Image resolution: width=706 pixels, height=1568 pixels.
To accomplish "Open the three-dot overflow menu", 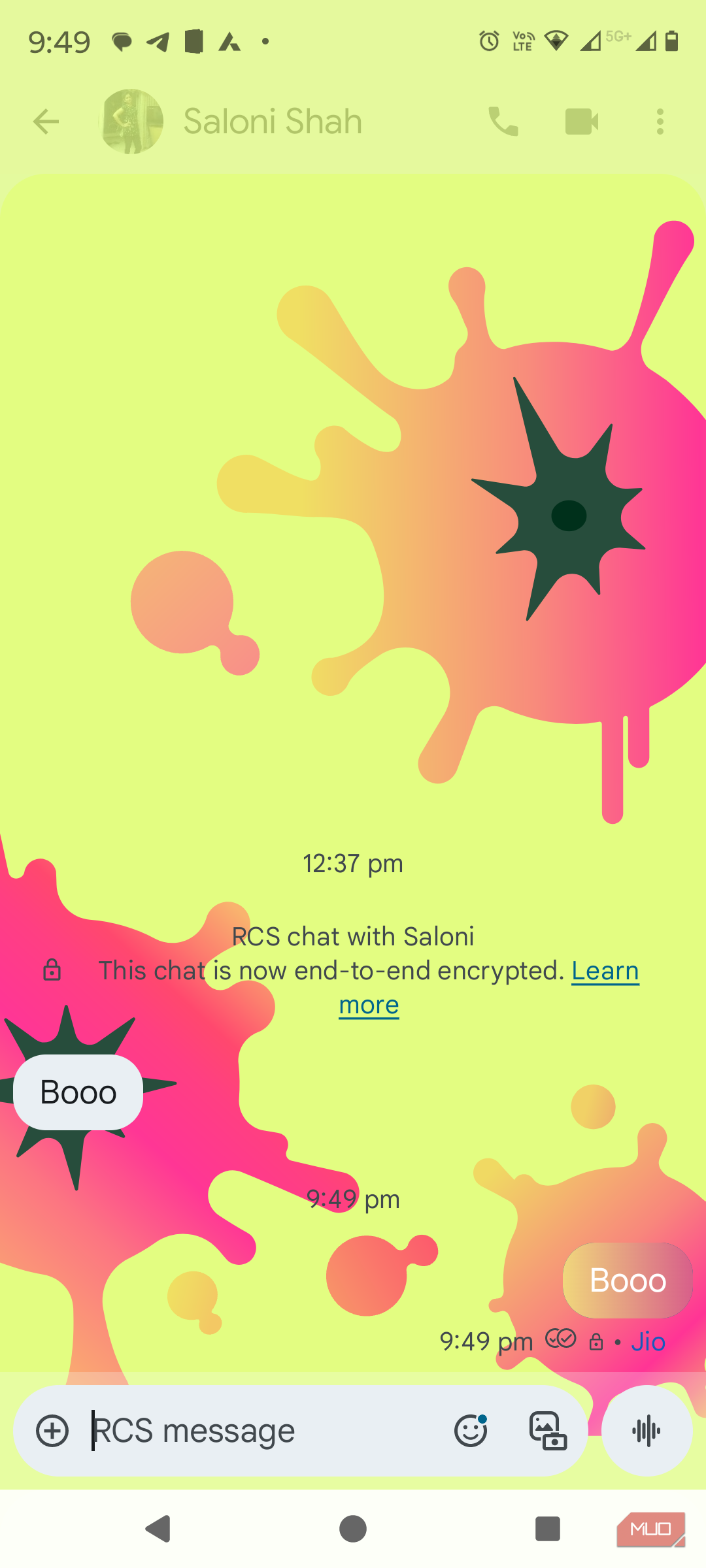I will 660,122.
